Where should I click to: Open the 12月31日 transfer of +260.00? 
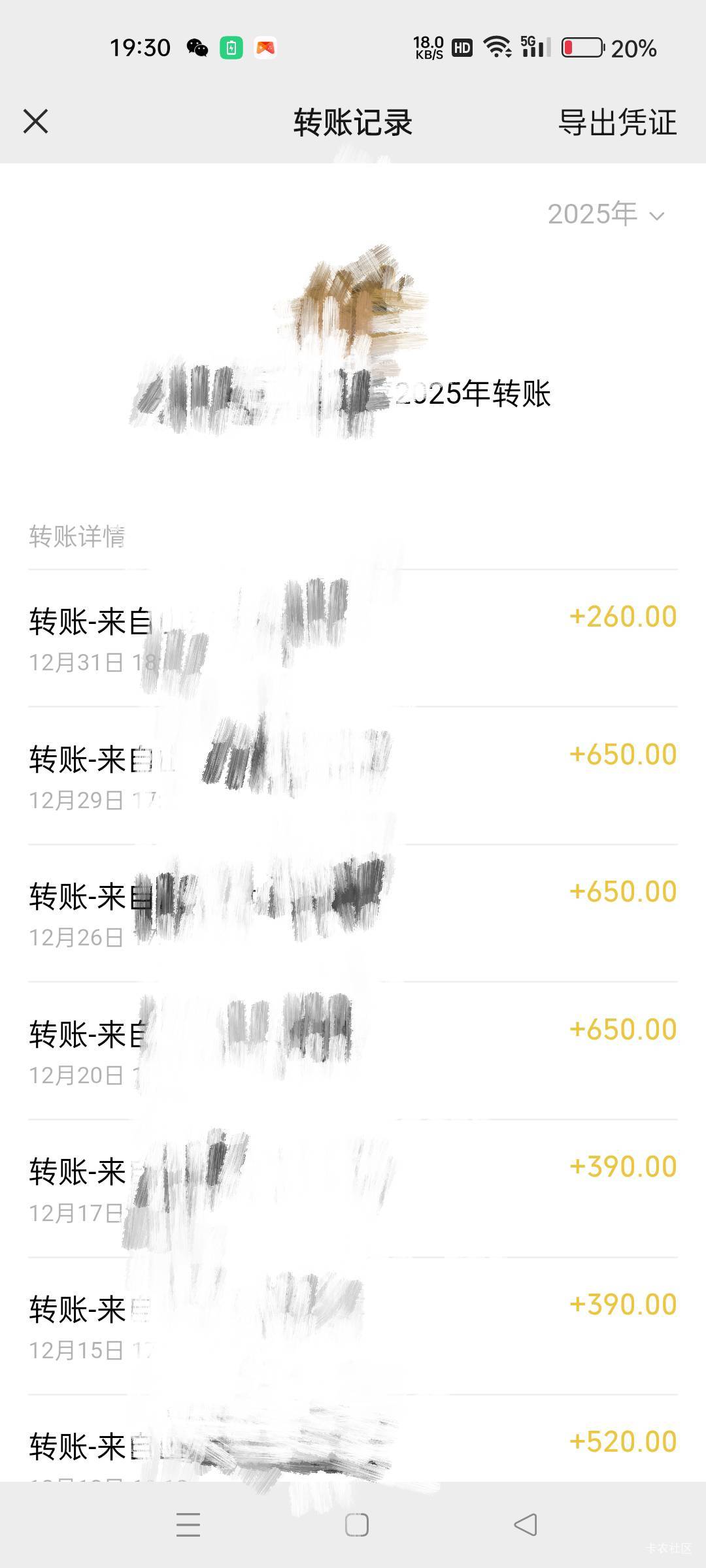[x=353, y=638]
